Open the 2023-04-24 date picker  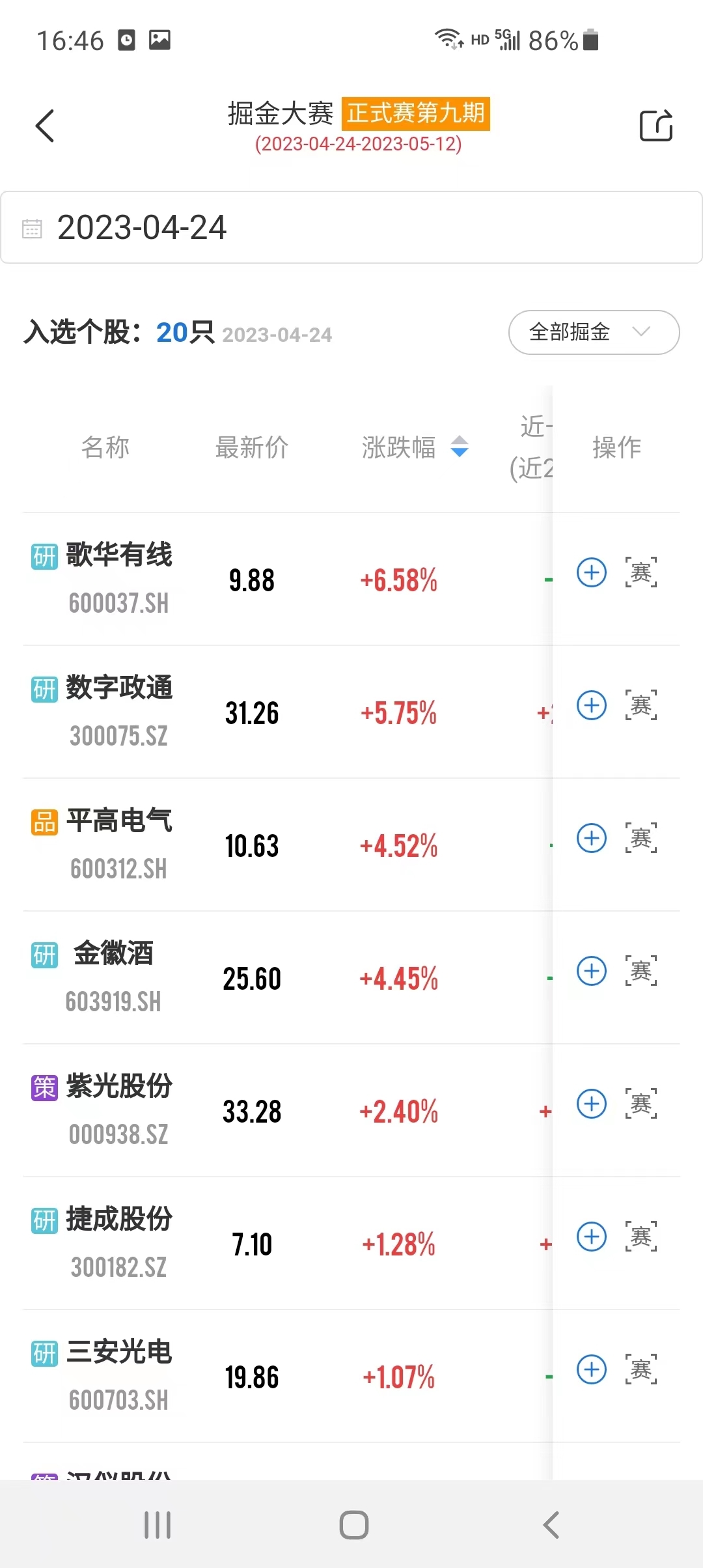[x=351, y=227]
